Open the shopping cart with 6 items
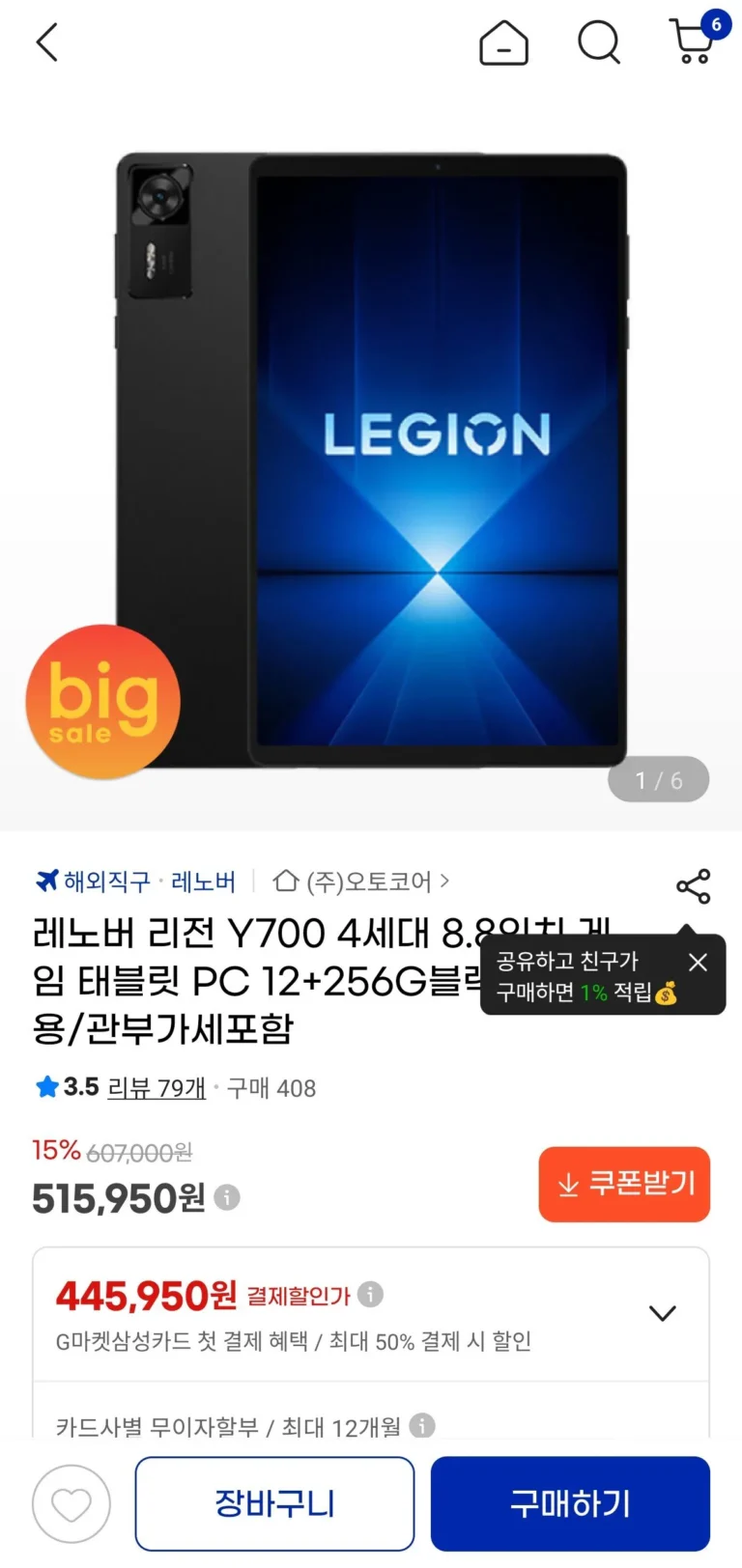Image resolution: width=742 pixels, height=1568 pixels. point(694,42)
